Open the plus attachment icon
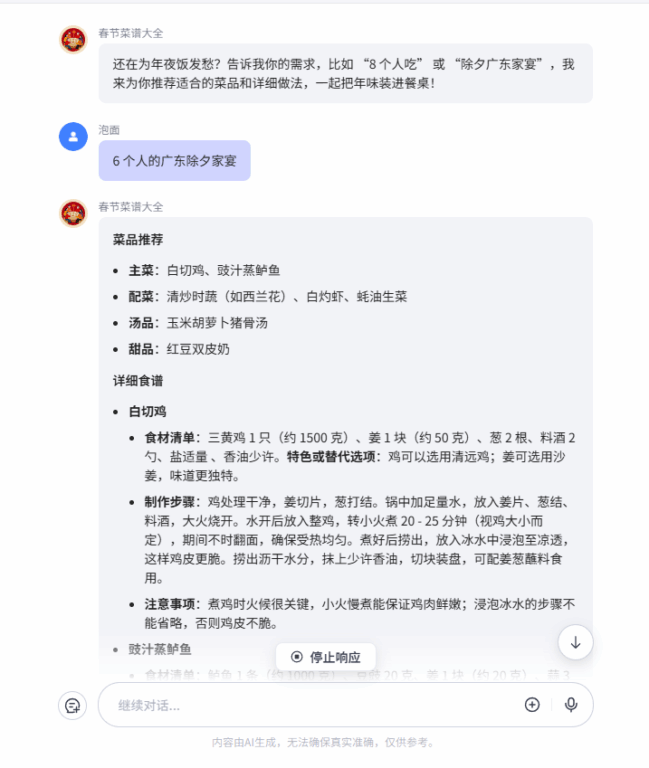This screenshot has height=768, width=649. [532, 705]
